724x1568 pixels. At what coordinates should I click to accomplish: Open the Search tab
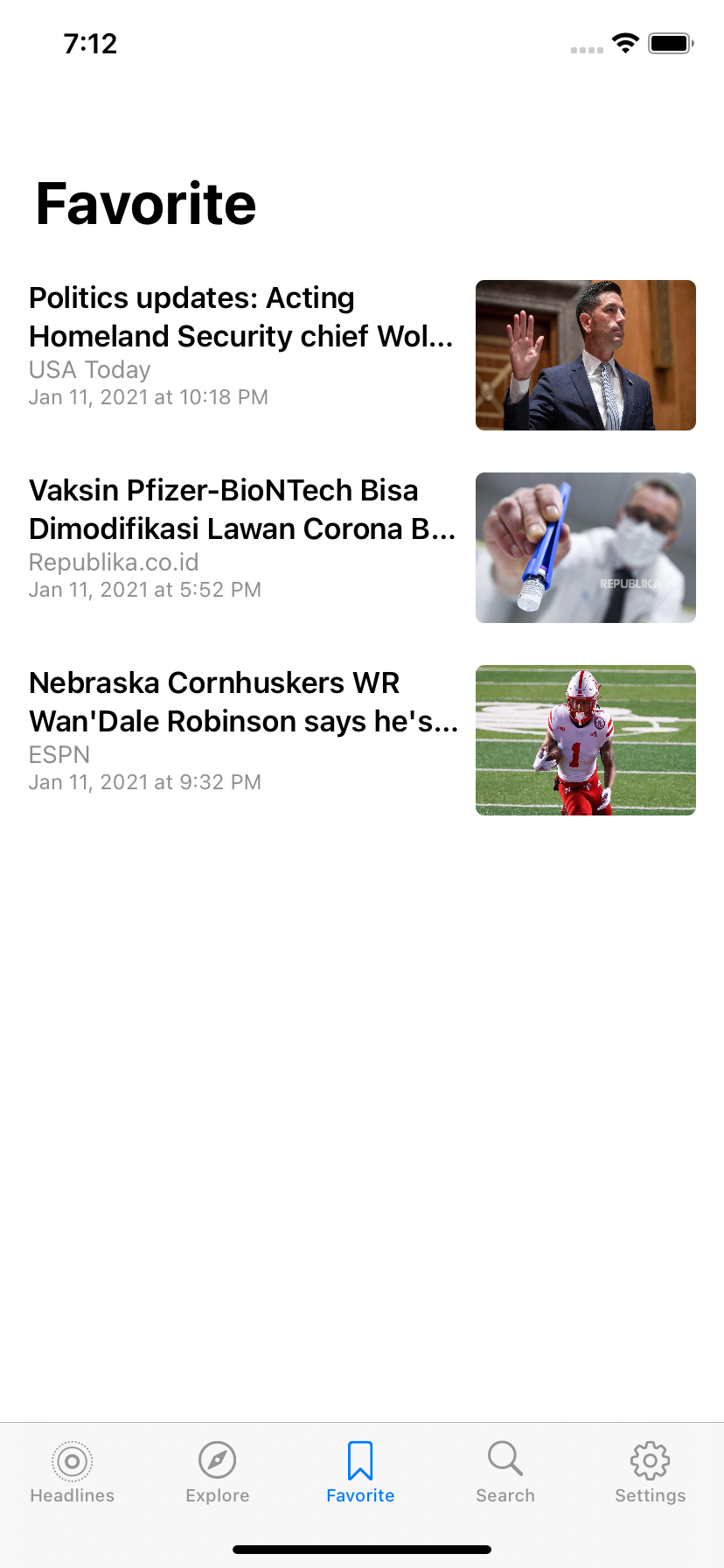505,1473
